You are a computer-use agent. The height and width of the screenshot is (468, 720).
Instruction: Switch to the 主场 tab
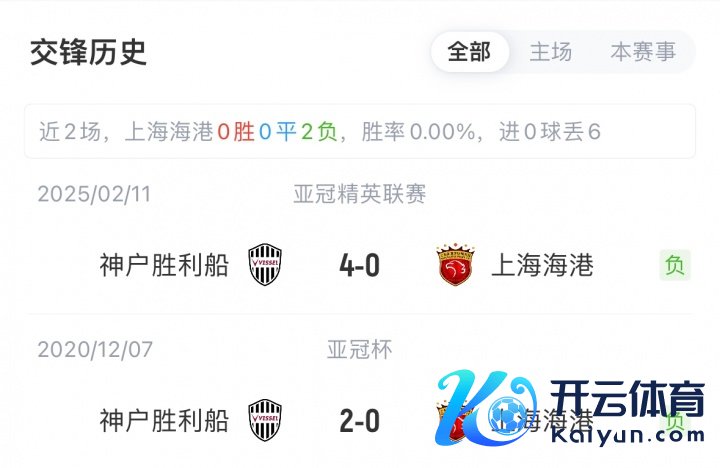[551, 52]
